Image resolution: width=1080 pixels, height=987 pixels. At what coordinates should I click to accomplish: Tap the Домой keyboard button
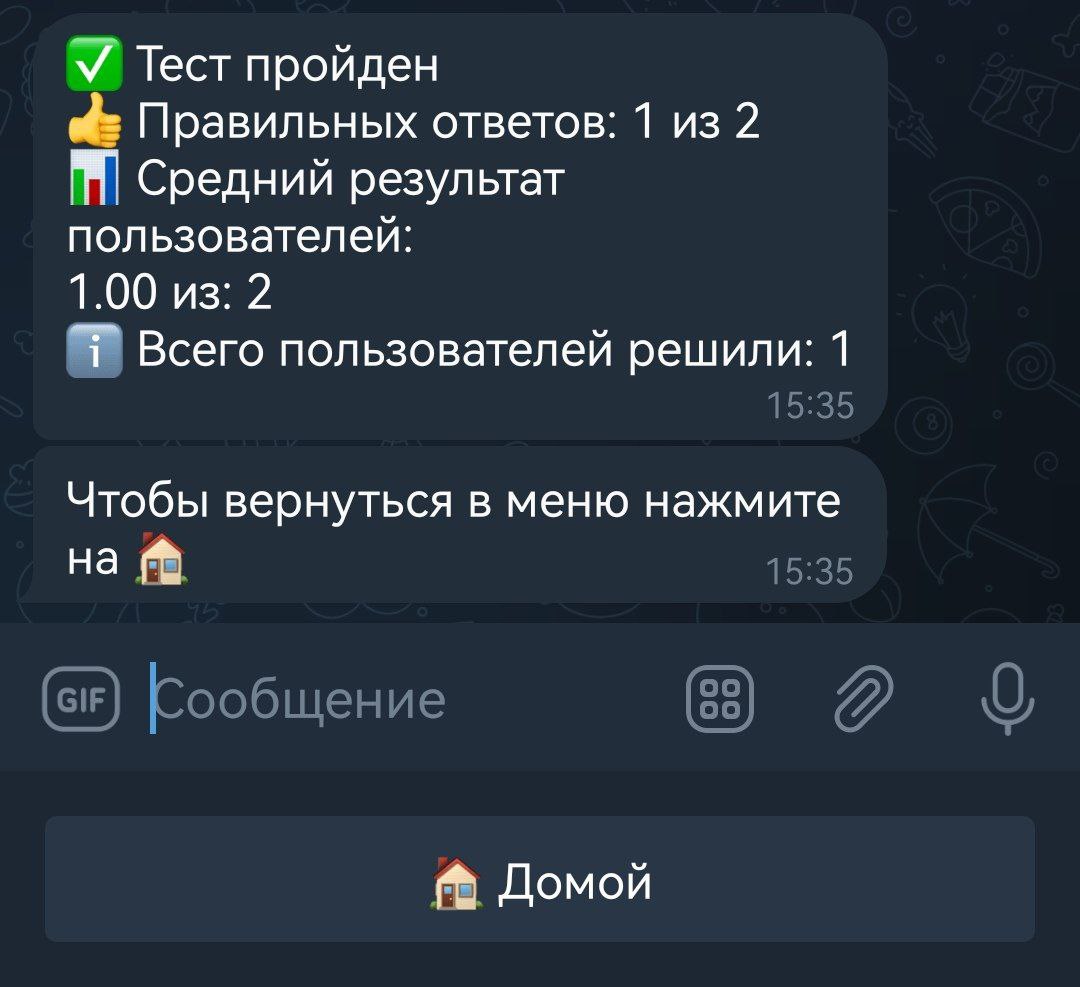(540, 879)
